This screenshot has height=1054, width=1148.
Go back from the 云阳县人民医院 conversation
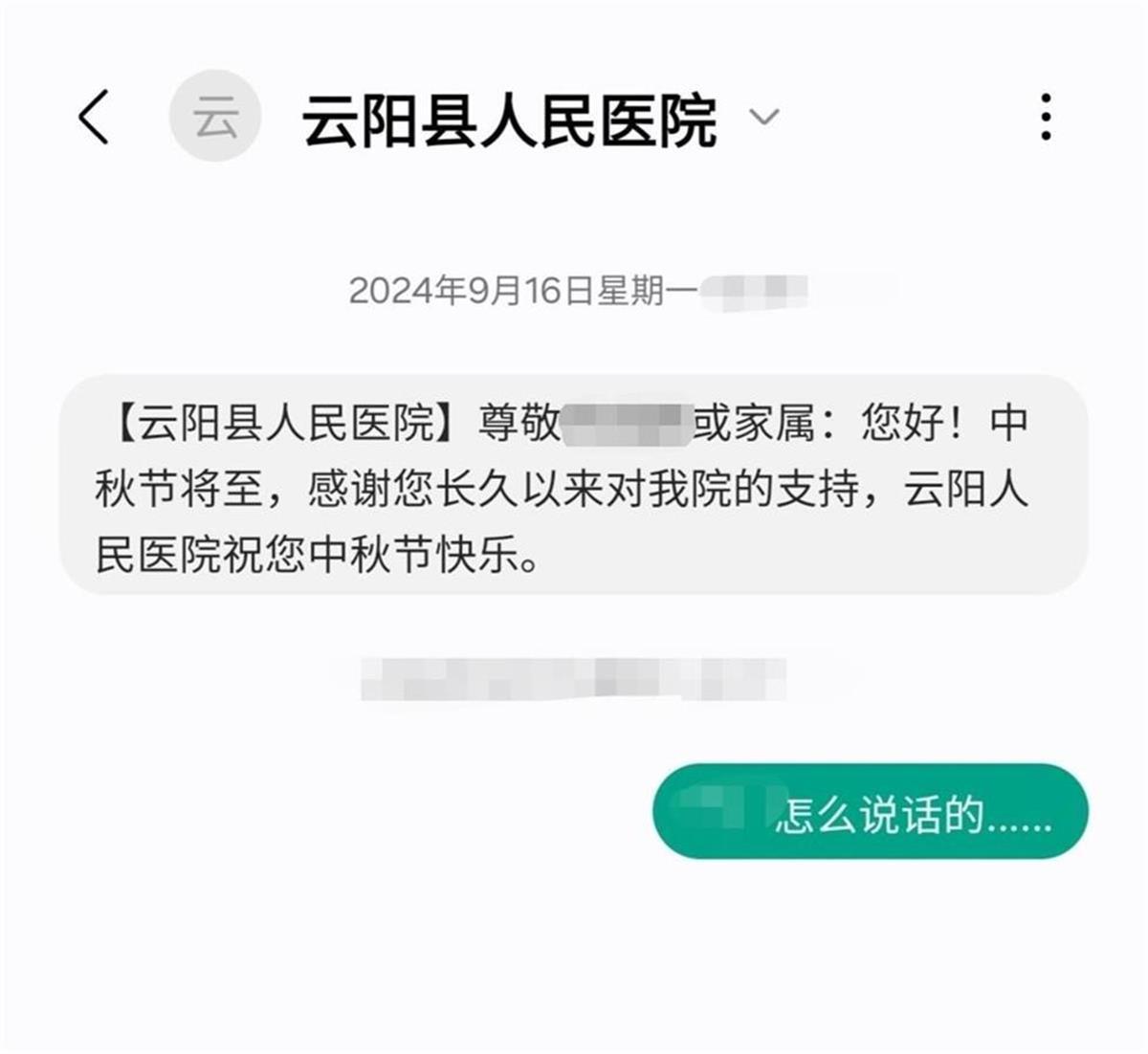pyautogui.click(x=94, y=117)
